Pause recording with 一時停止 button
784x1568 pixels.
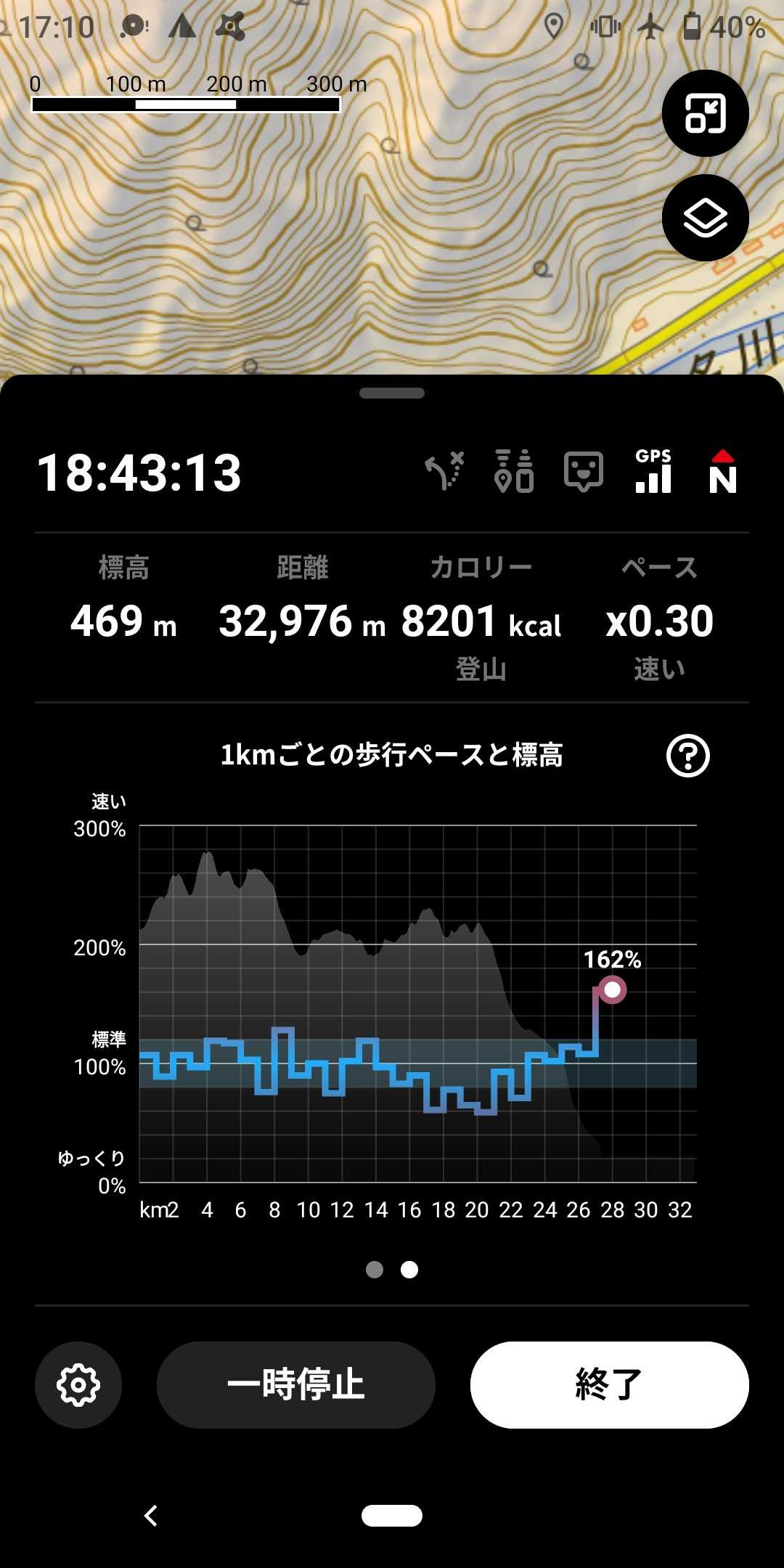[x=296, y=1385]
